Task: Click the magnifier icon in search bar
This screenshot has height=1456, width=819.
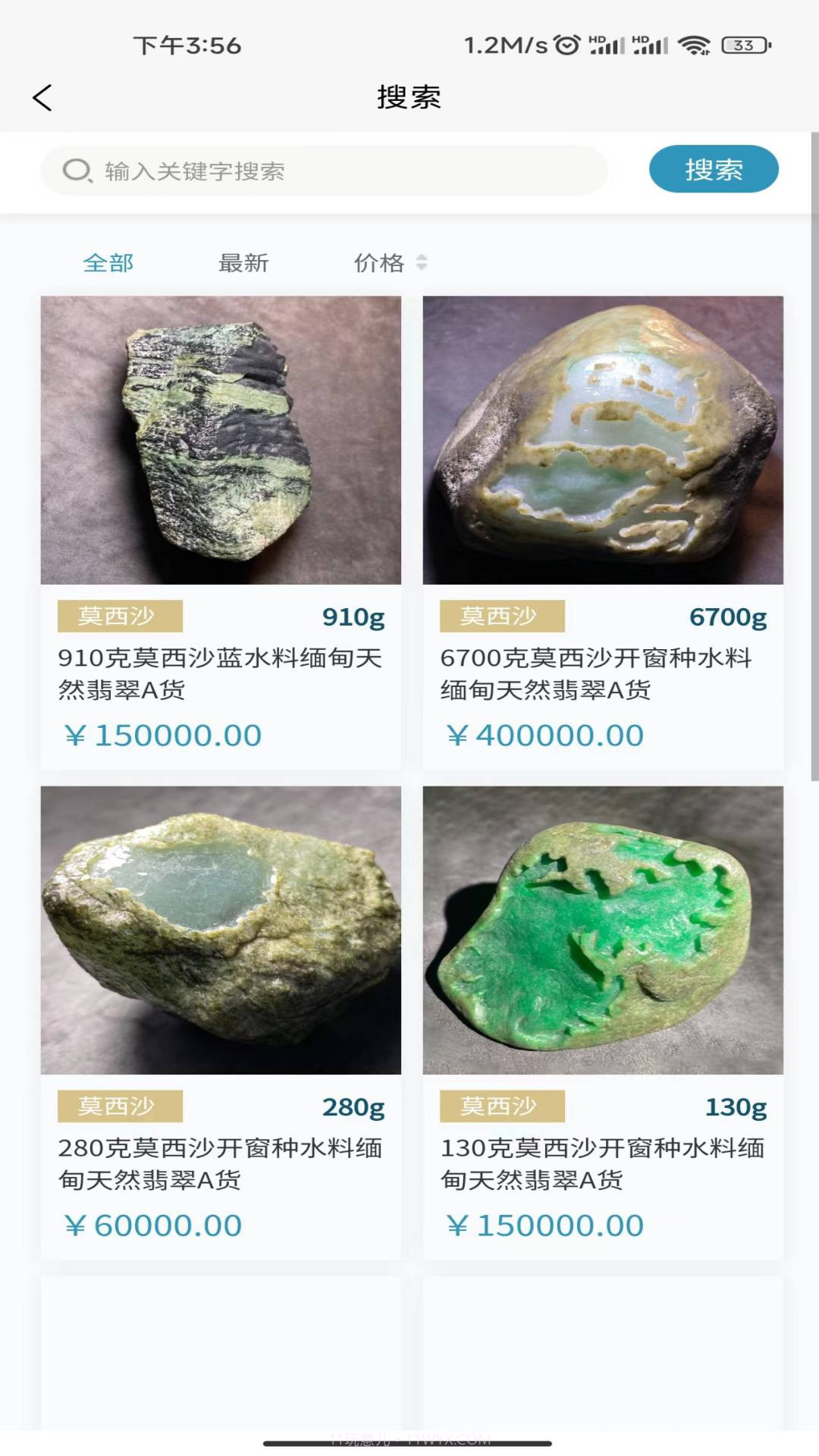Action: click(77, 171)
